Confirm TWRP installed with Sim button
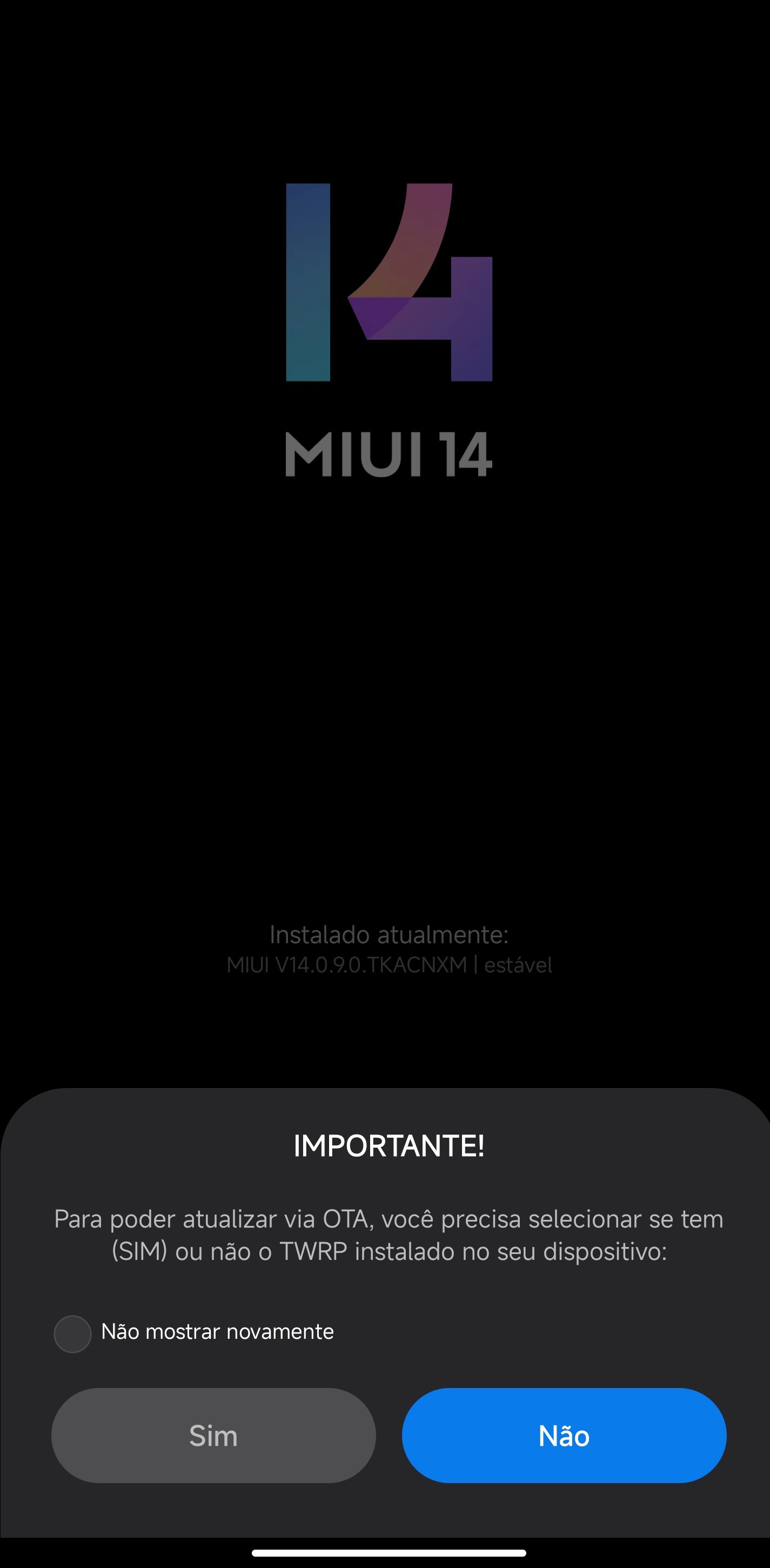This screenshot has width=770, height=1568. coord(213,1435)
